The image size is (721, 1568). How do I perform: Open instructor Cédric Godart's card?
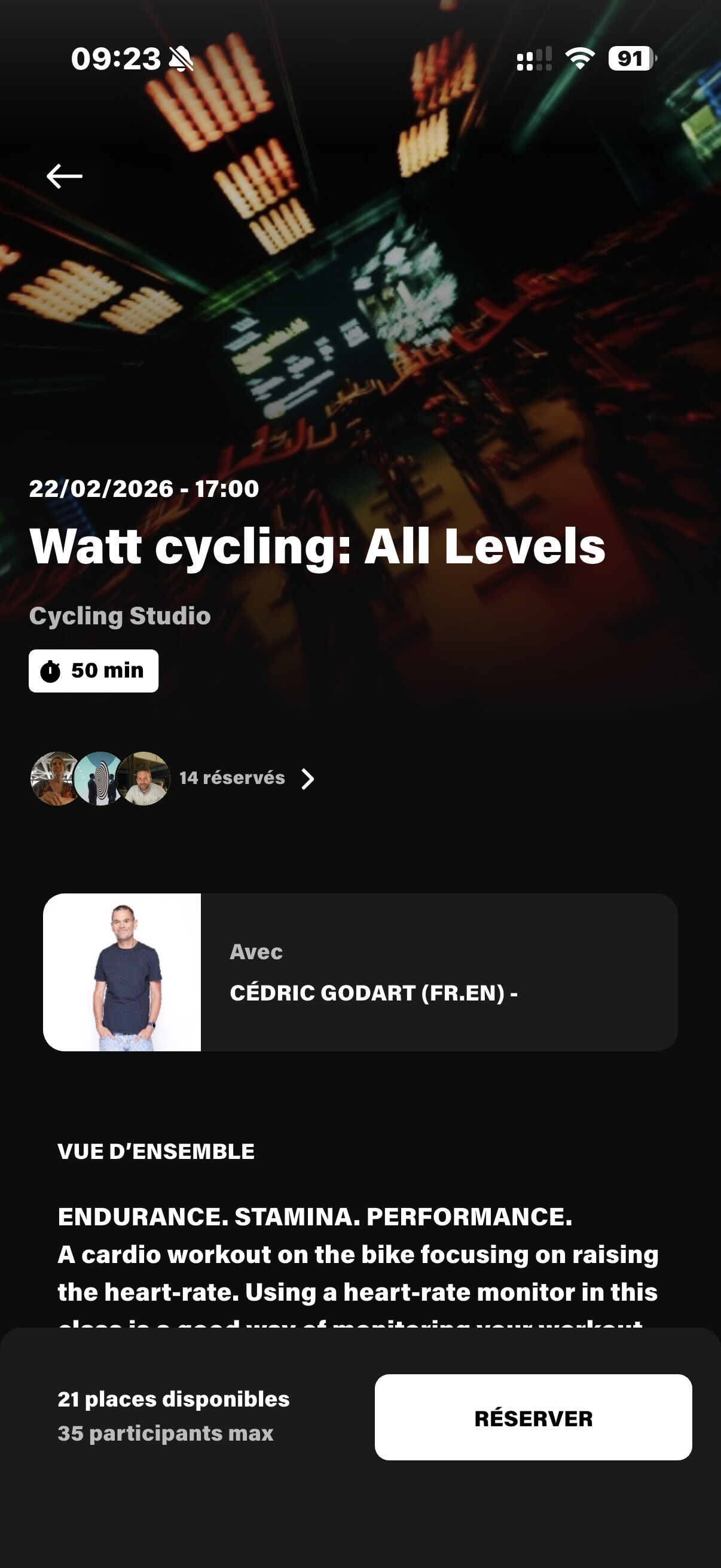[x=360, y=972]
